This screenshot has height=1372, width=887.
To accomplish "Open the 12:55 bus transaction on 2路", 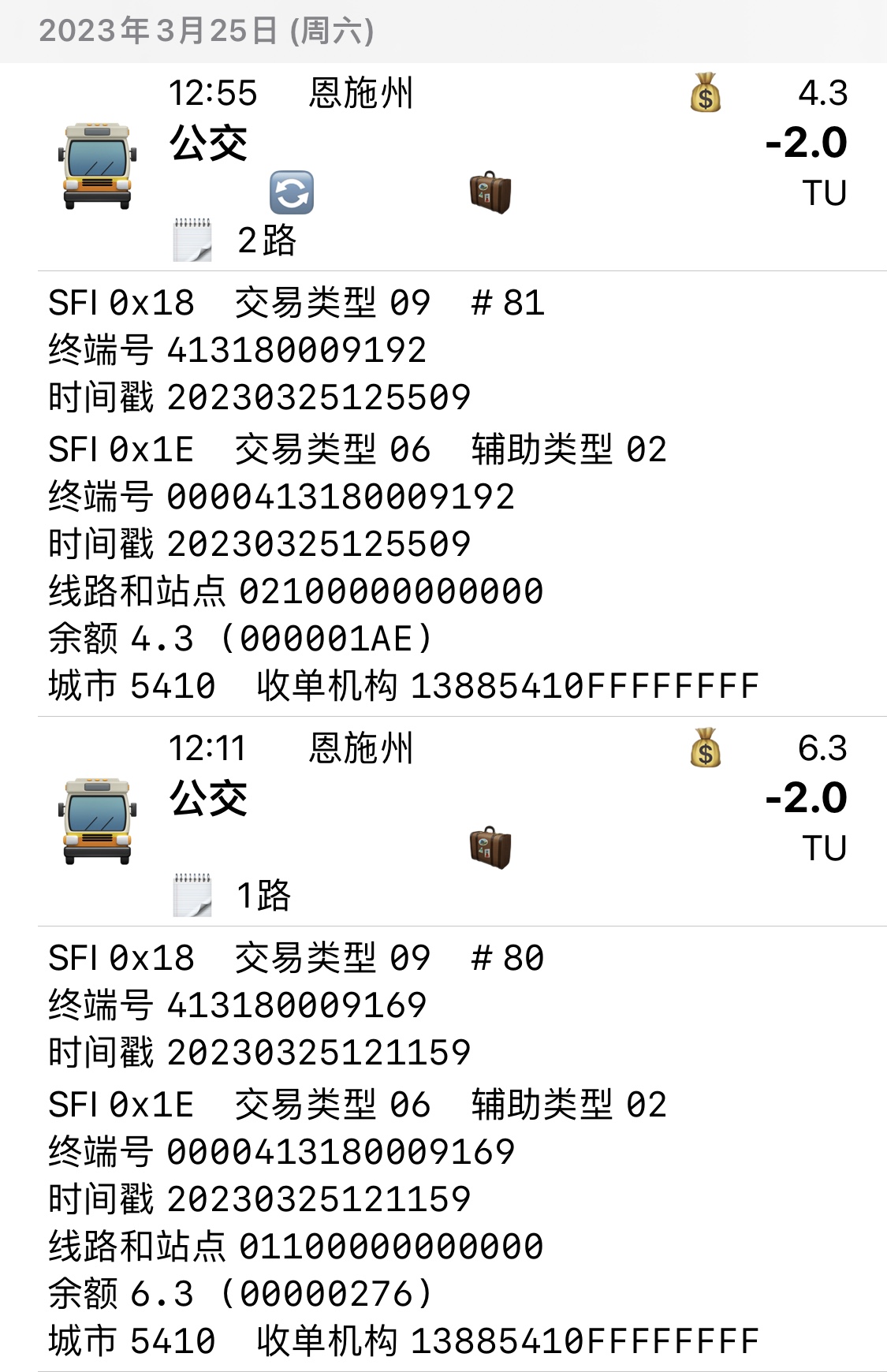I will point(442,166).
